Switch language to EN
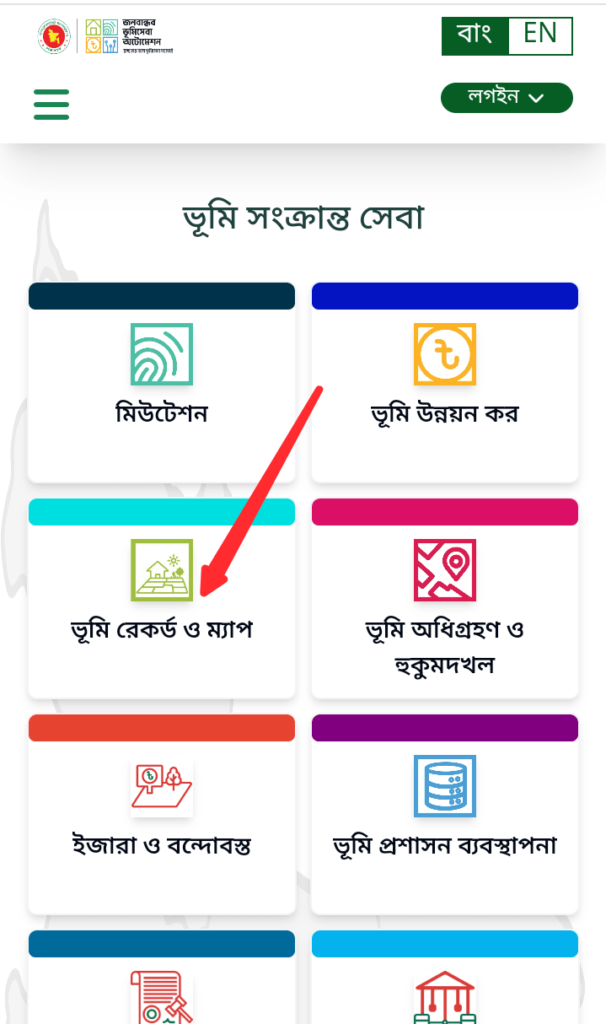Viewport: 606px width, 1024px height. pyautogui.click(x=540, y=34)
